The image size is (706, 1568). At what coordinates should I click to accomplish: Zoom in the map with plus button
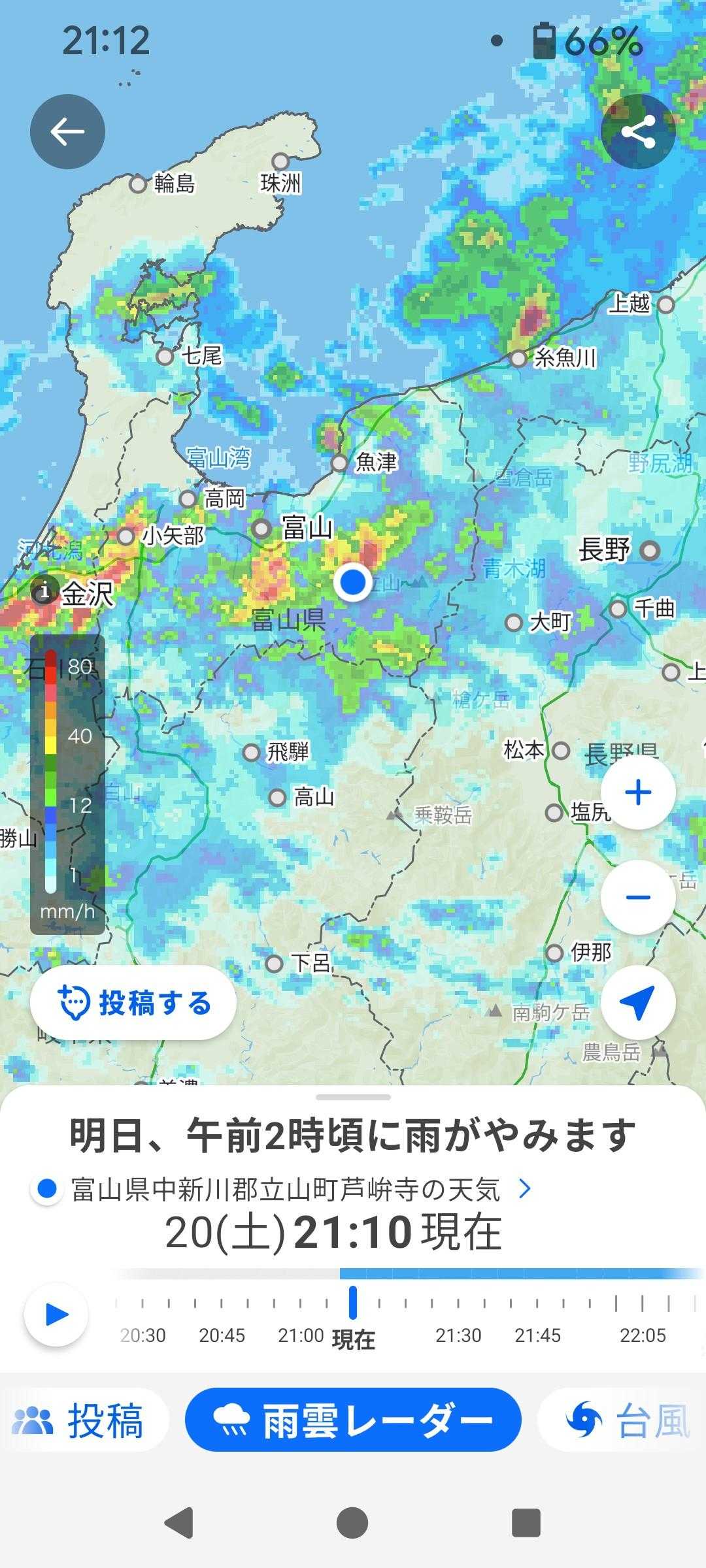coord(638,792)
